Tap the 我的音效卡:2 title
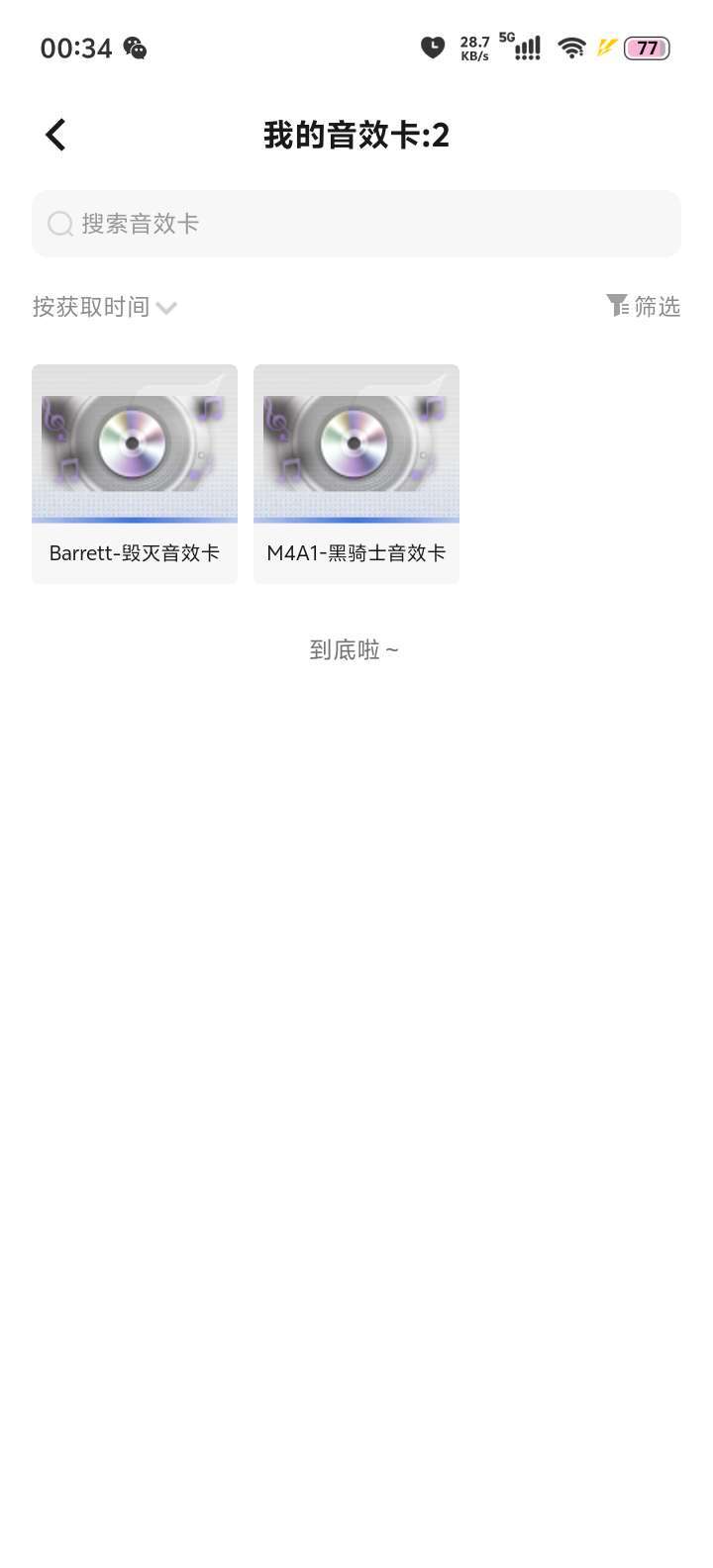Viewport: 713px width, 1568px height. click(356, 135)
